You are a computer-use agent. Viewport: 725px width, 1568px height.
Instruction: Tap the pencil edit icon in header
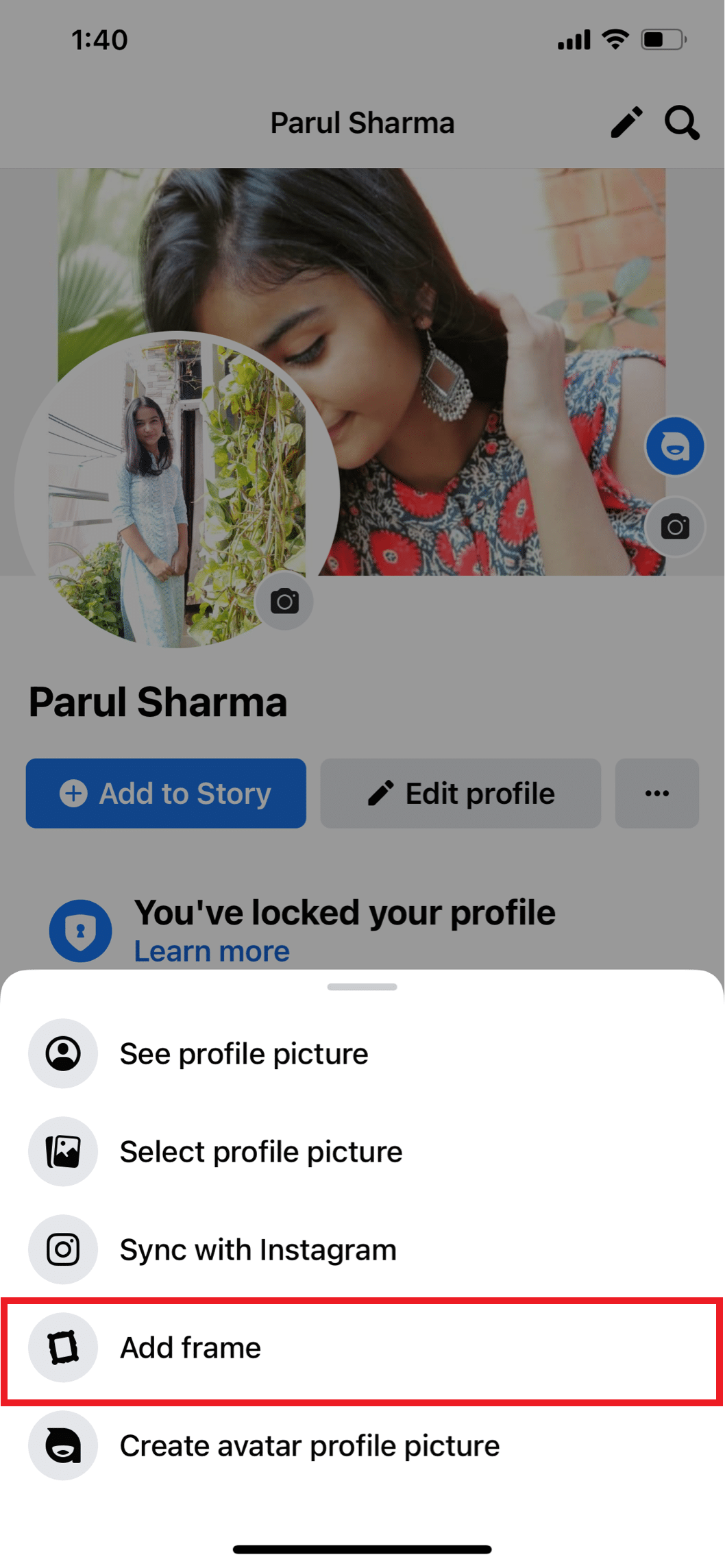coord(626,123)
